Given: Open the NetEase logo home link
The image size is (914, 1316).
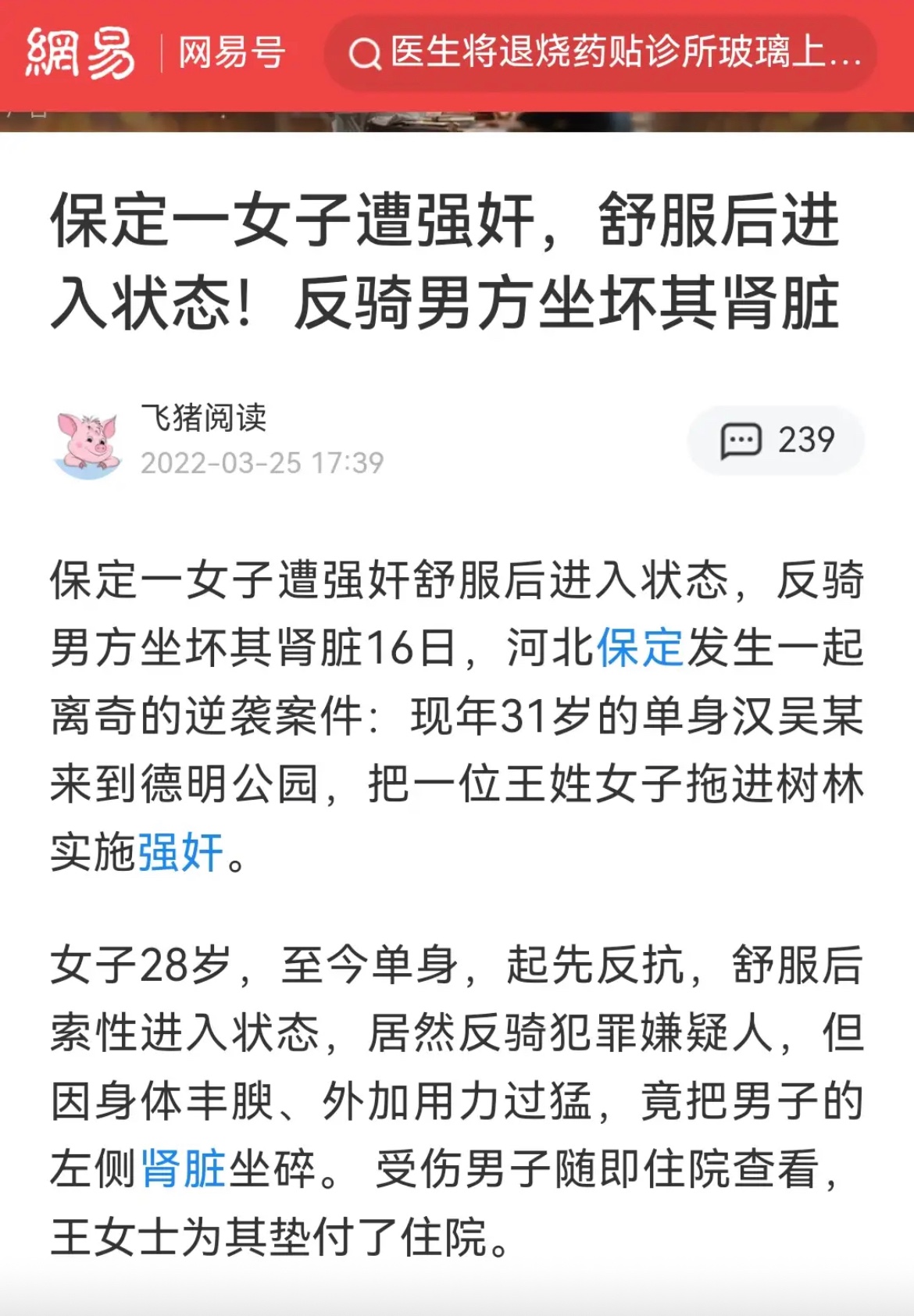Looking at the screenshot, I should (80, 53).
